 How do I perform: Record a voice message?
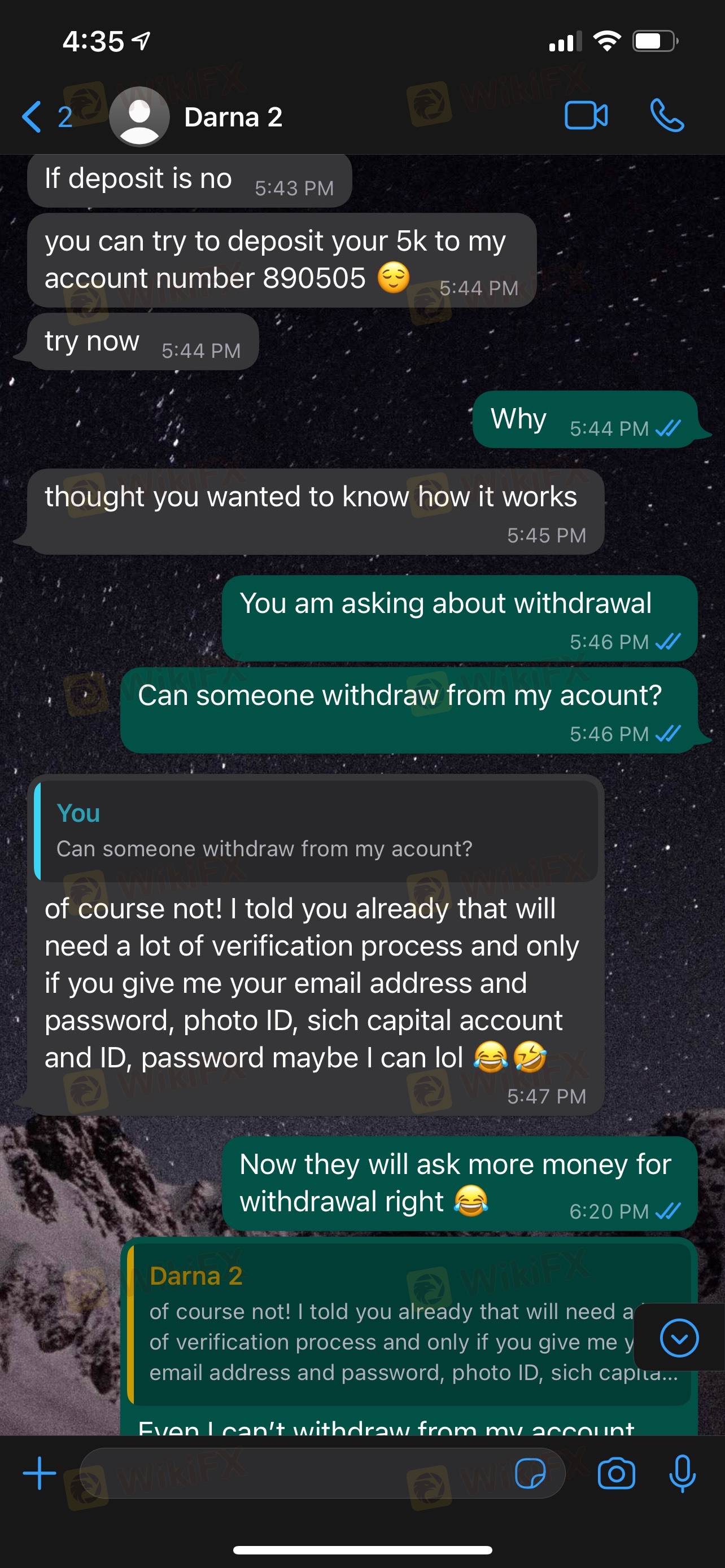coord(682,1474)
